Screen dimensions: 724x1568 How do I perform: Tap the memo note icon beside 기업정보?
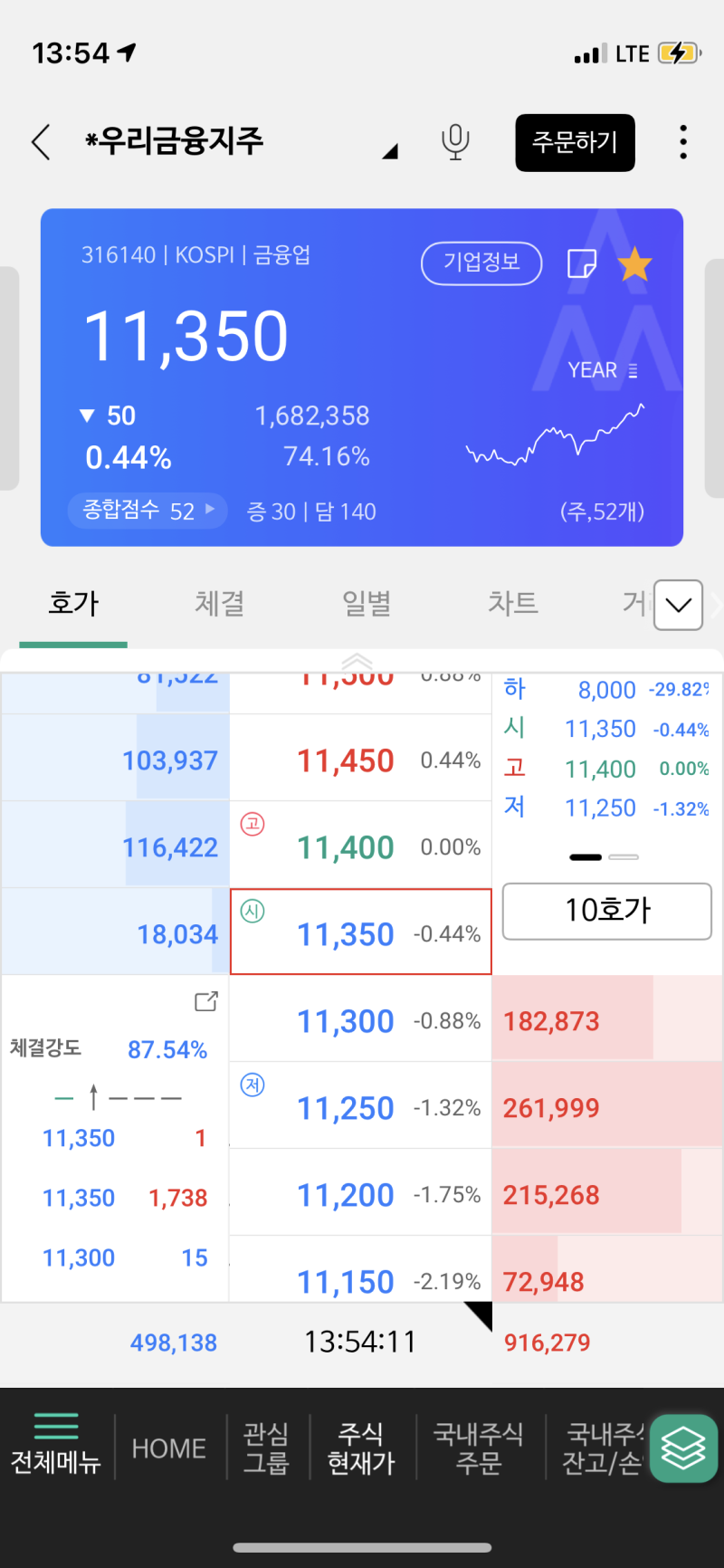point(583,263)
